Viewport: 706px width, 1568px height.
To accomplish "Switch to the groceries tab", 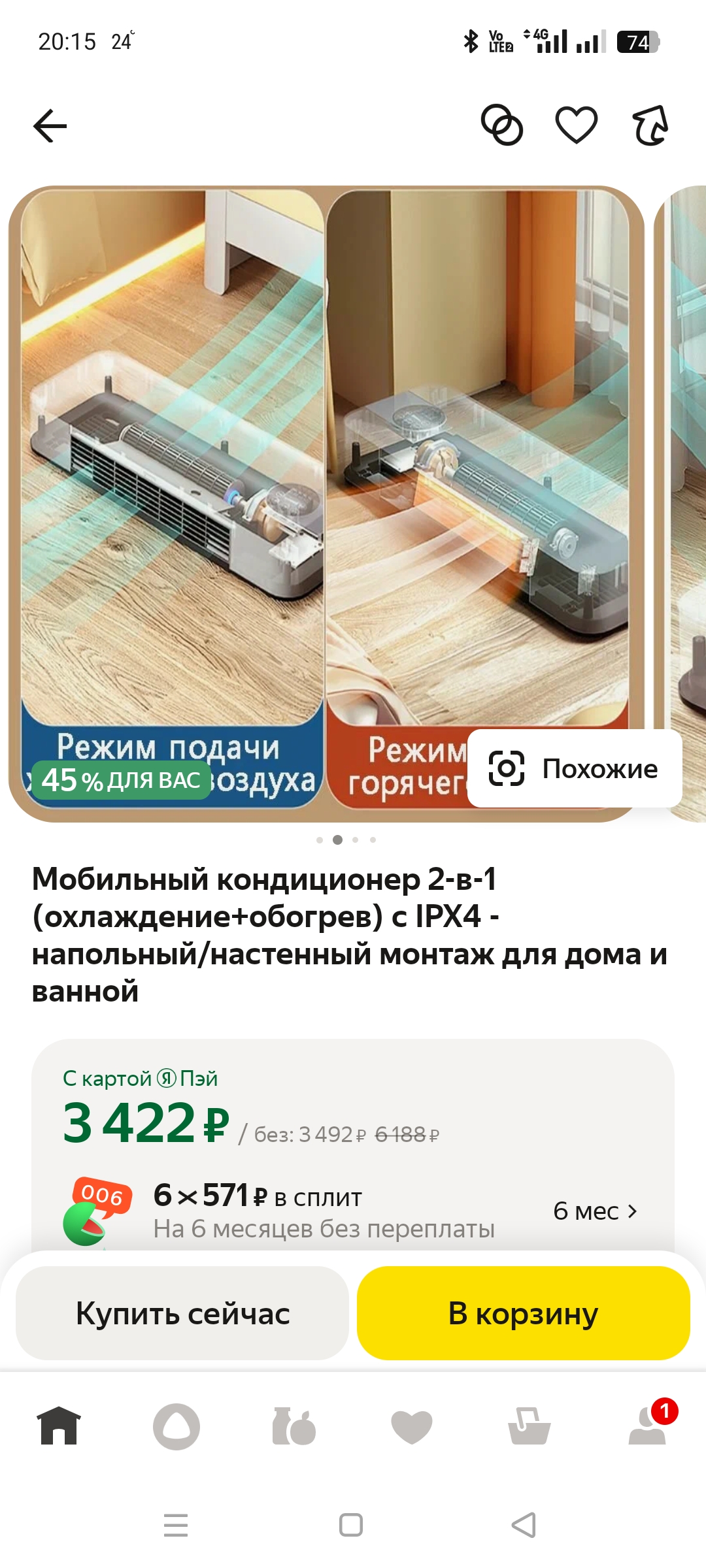I will (294, 1426).
